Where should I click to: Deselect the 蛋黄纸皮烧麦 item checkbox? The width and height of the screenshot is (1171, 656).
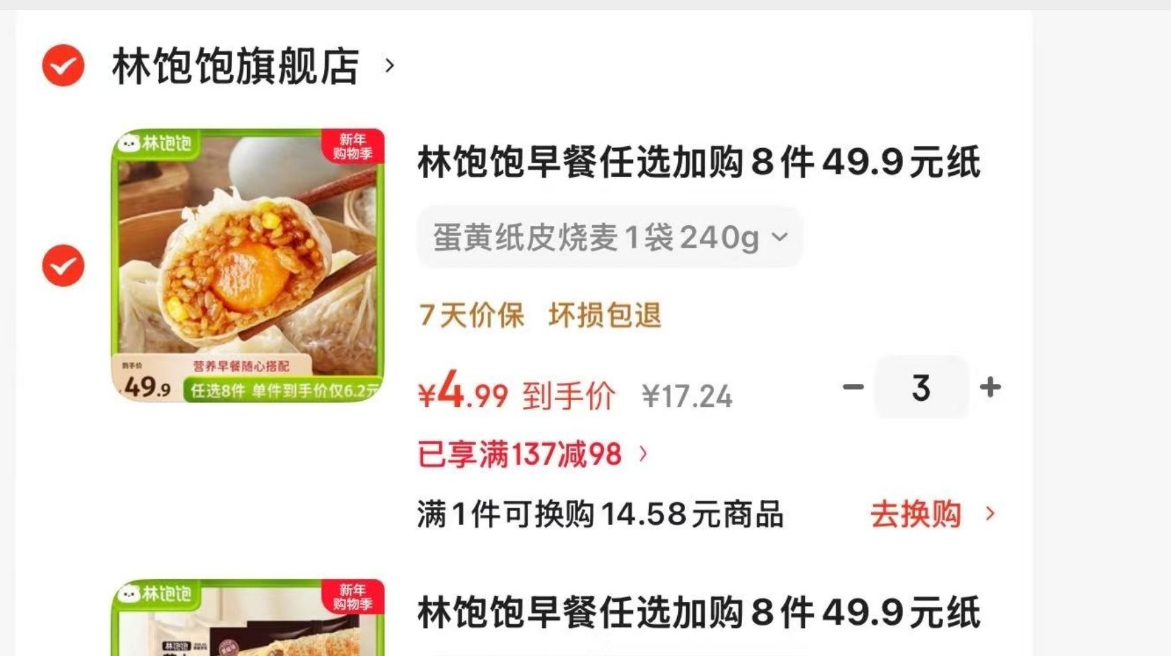(x=63, y=266)
